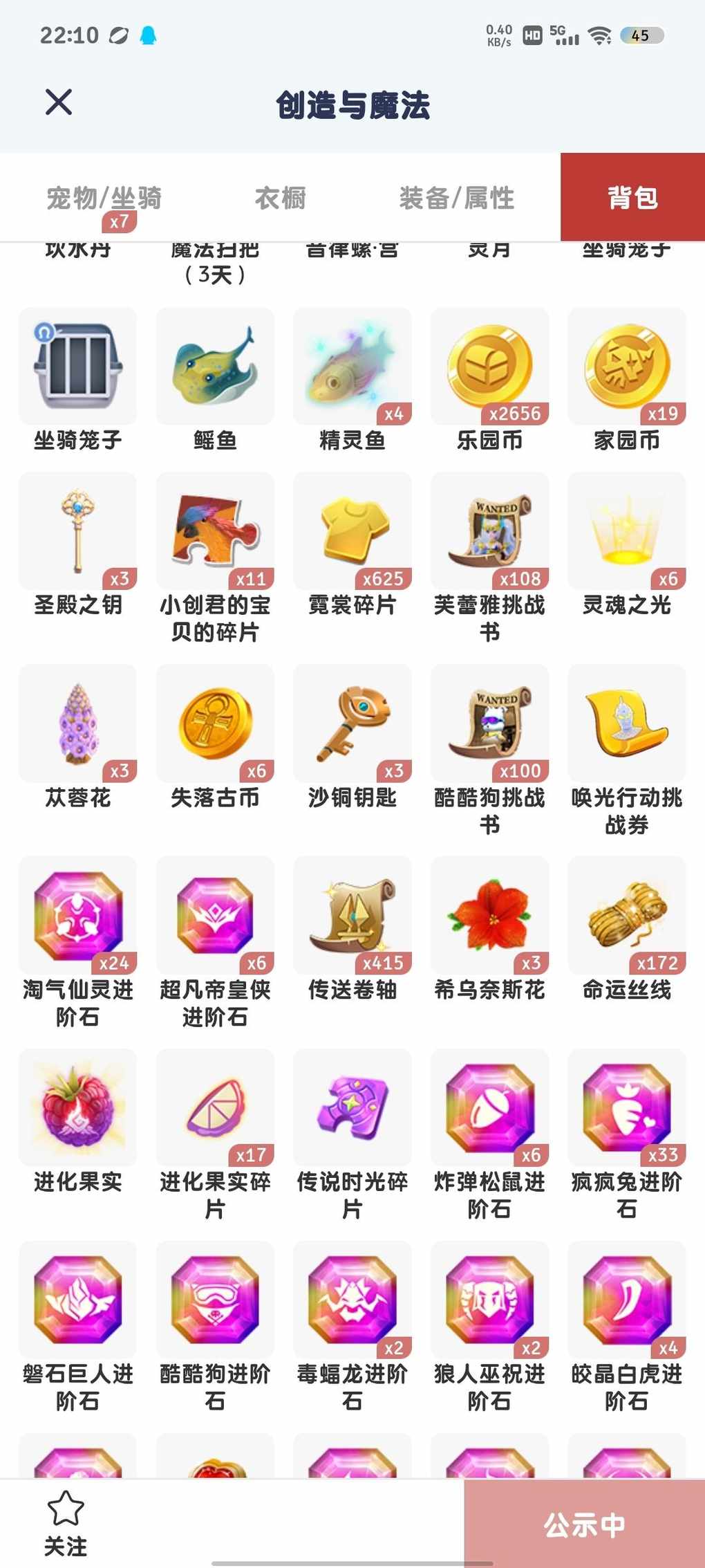View the 命运丝线 item
Image resolution: width=705 pixels, height=1568 pixels.
point(626,915)
